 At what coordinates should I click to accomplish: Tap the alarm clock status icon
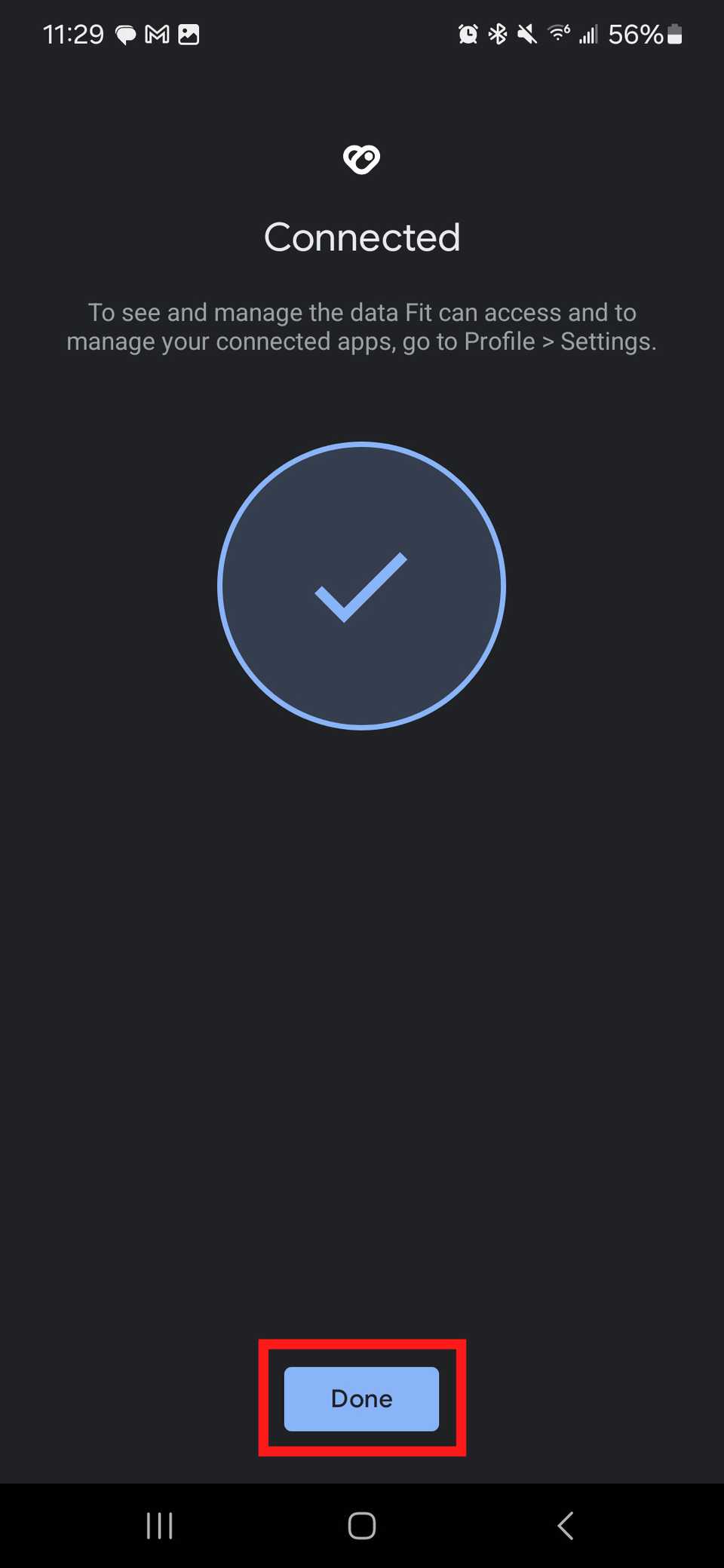pyautogui.click(x=468, y=34)
